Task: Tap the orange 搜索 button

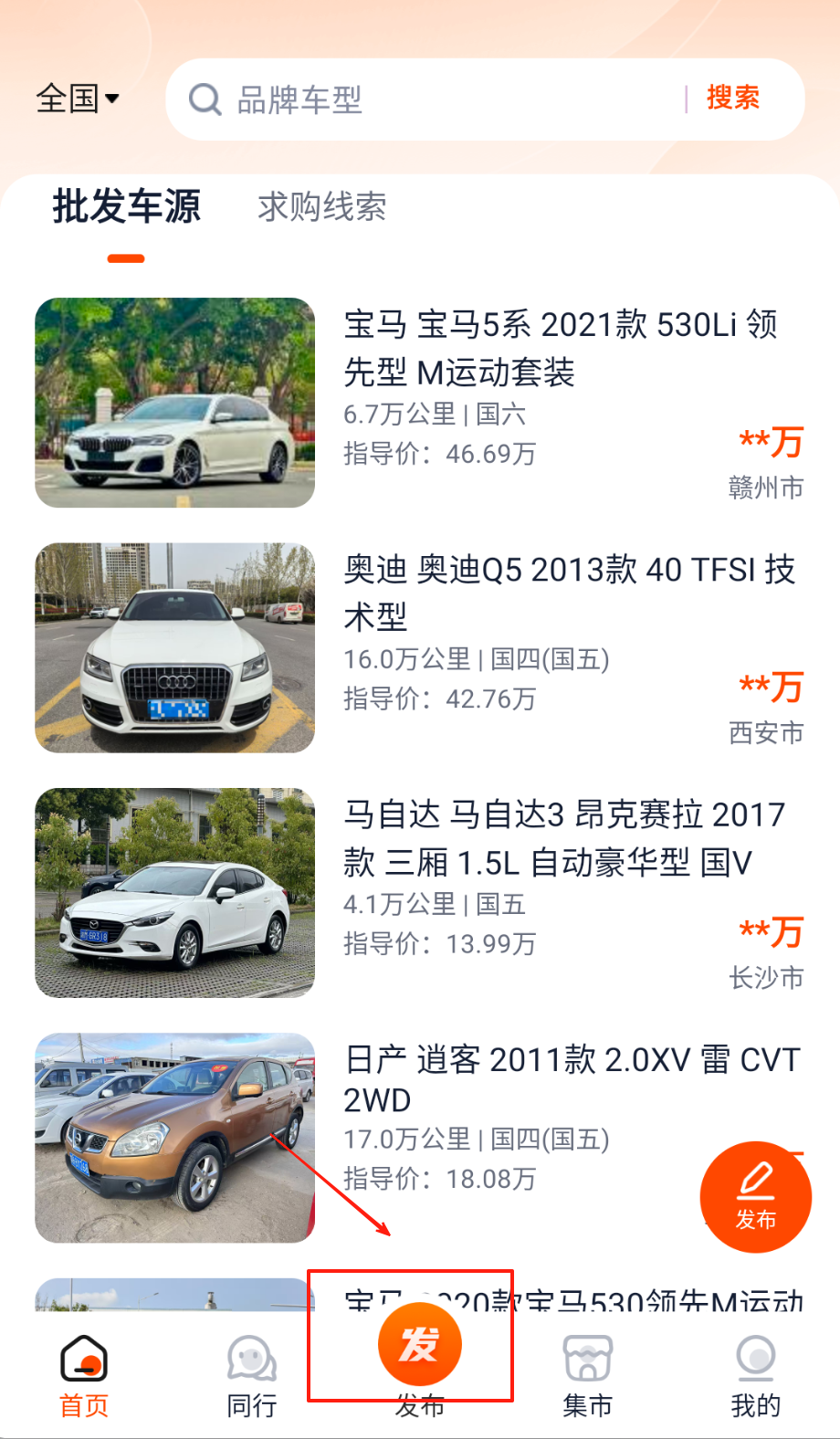Action: tap(733, 99)
